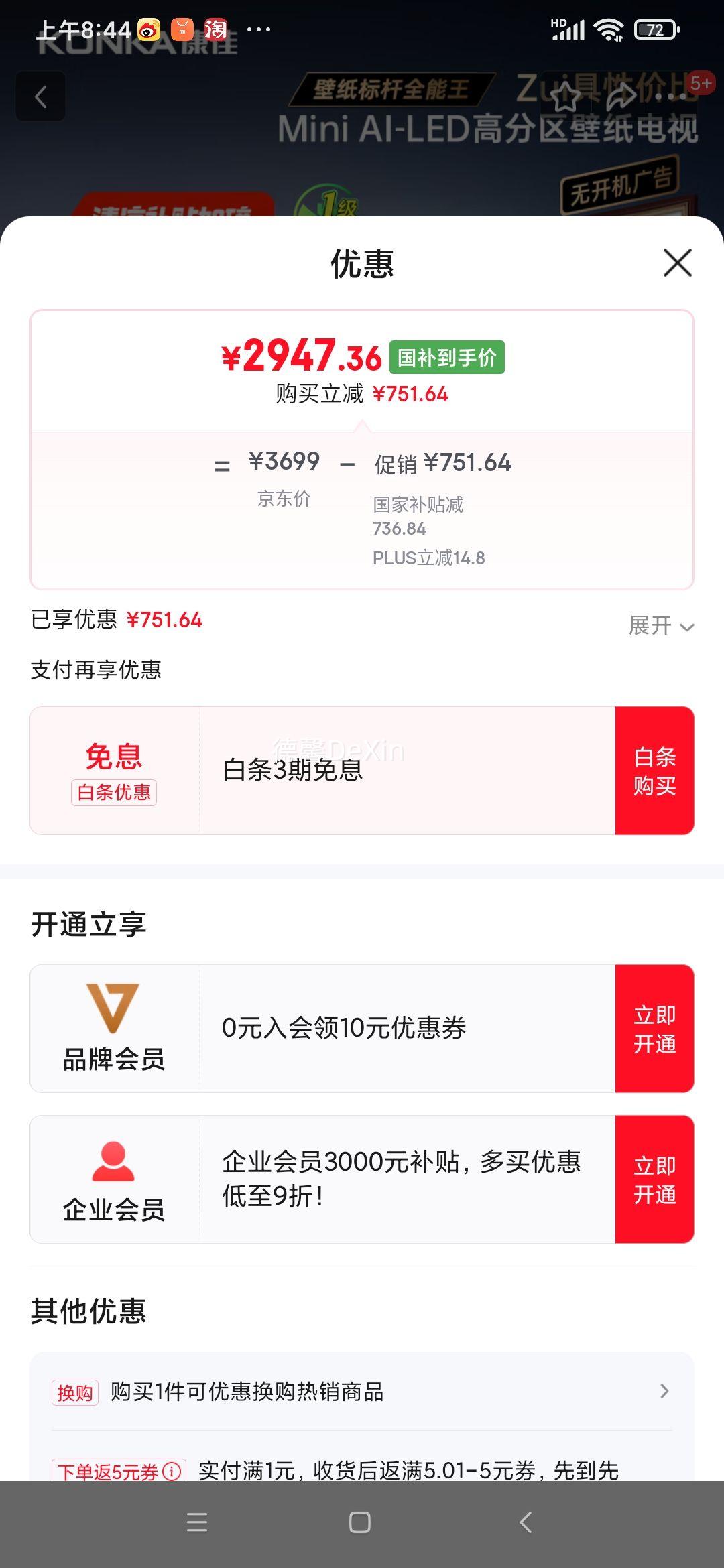Close the 优惠 discount sheet
Viewport: 724px width, 1568px height.
click(x=677, y=263)
